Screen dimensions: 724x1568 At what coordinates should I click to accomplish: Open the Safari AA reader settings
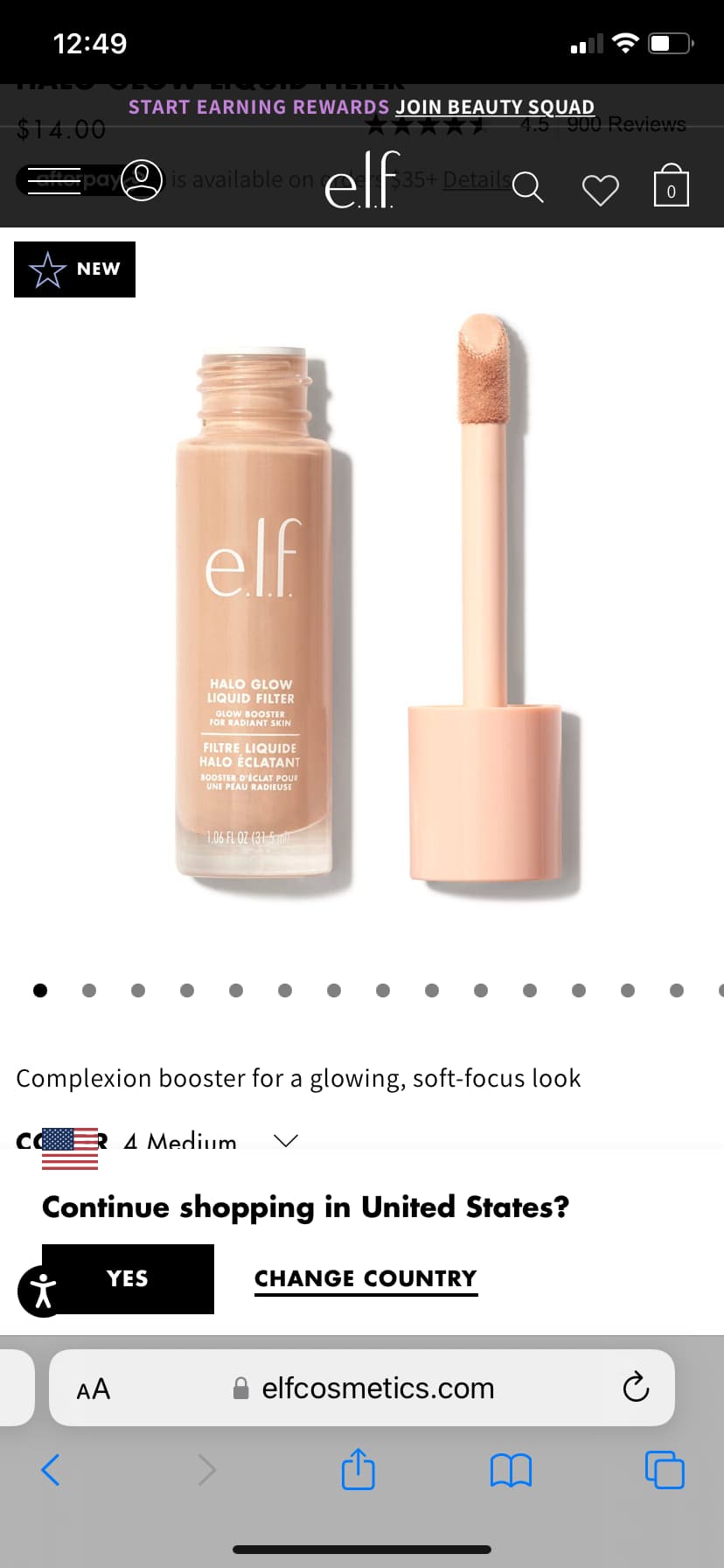pos(94,1389)
